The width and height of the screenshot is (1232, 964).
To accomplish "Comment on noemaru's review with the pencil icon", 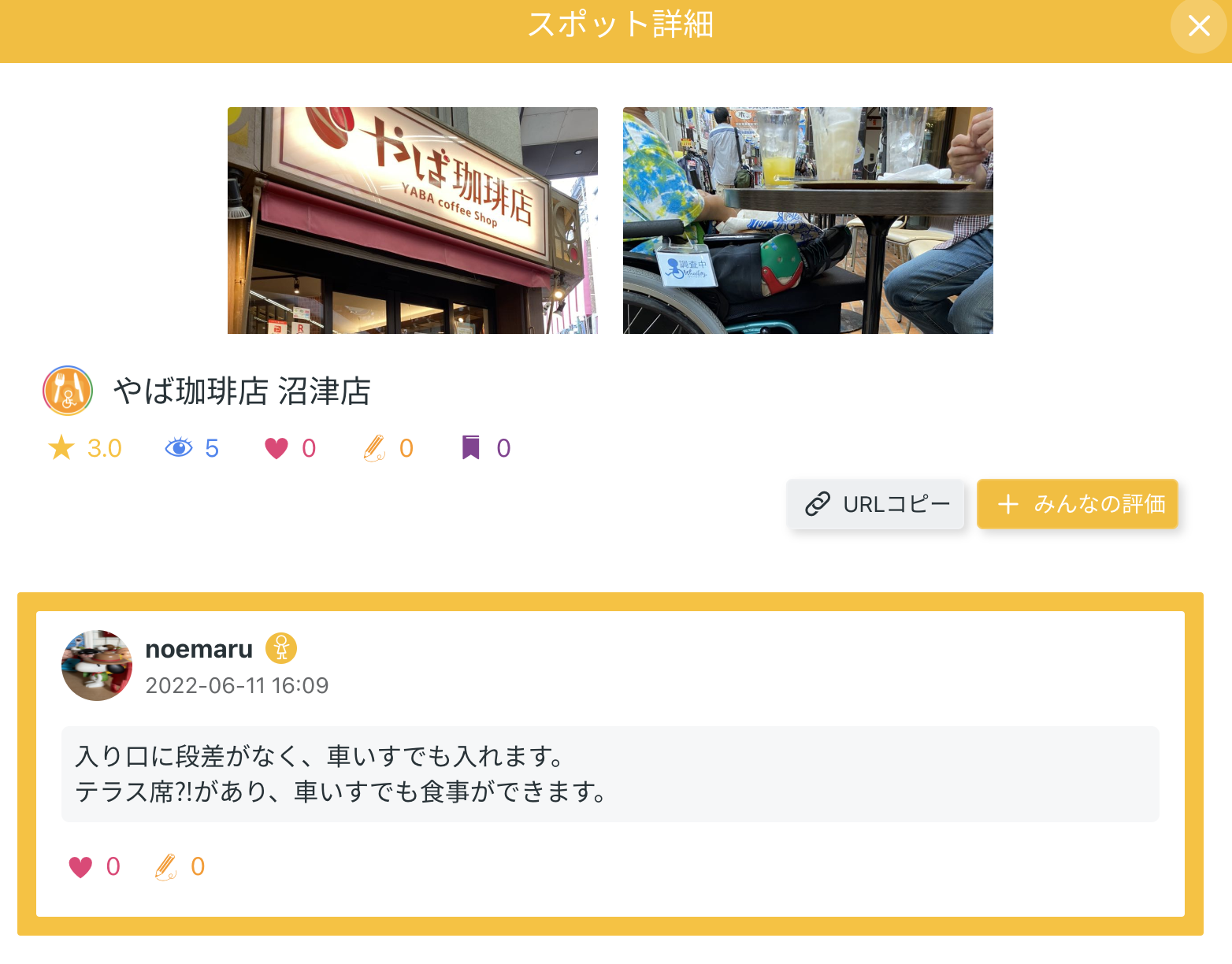I will [x=165, y=867].
